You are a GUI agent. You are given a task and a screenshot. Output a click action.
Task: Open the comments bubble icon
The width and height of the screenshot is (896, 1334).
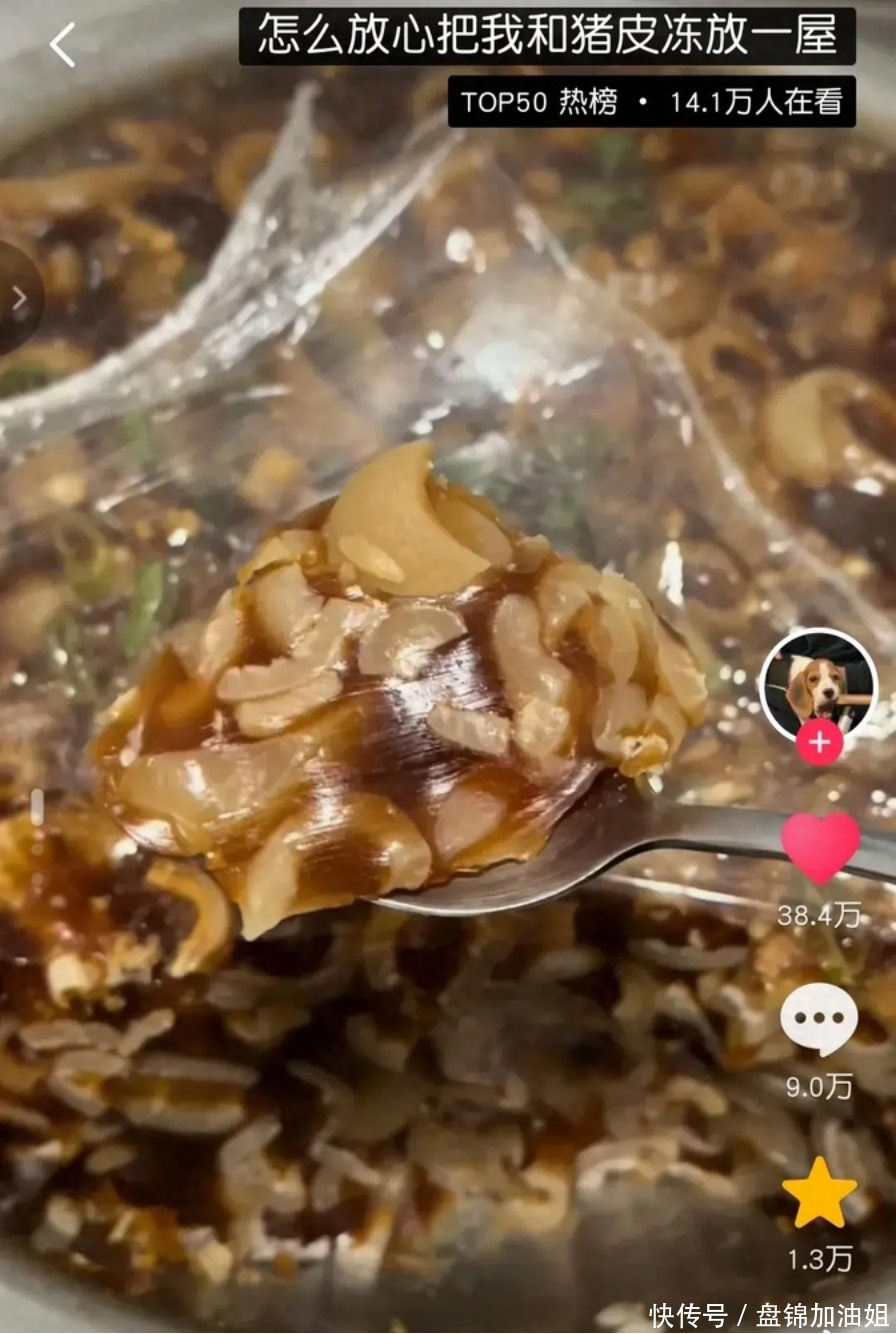point(819,1019)
